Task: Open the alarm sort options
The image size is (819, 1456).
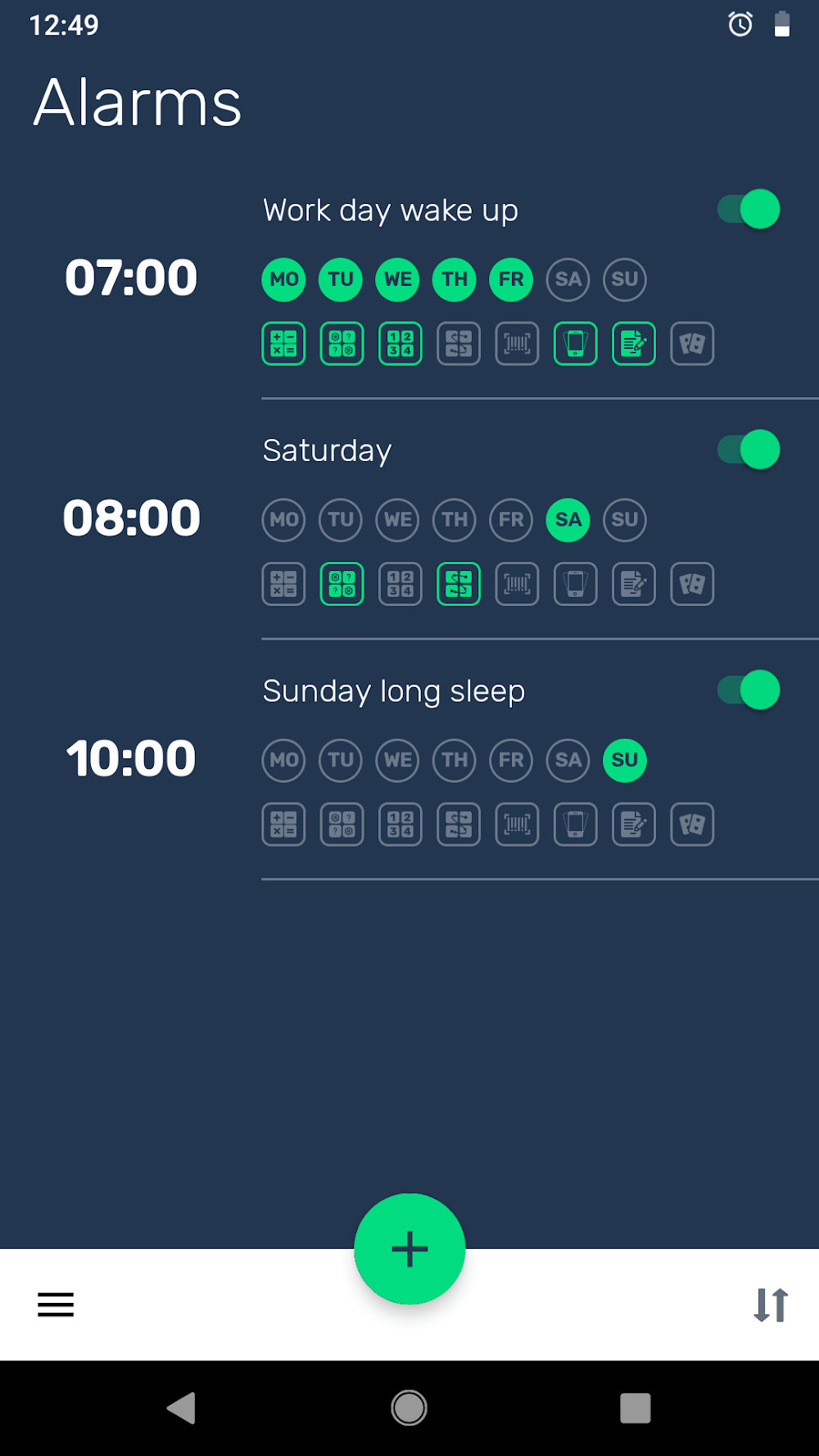Action: pos(770,1305)
